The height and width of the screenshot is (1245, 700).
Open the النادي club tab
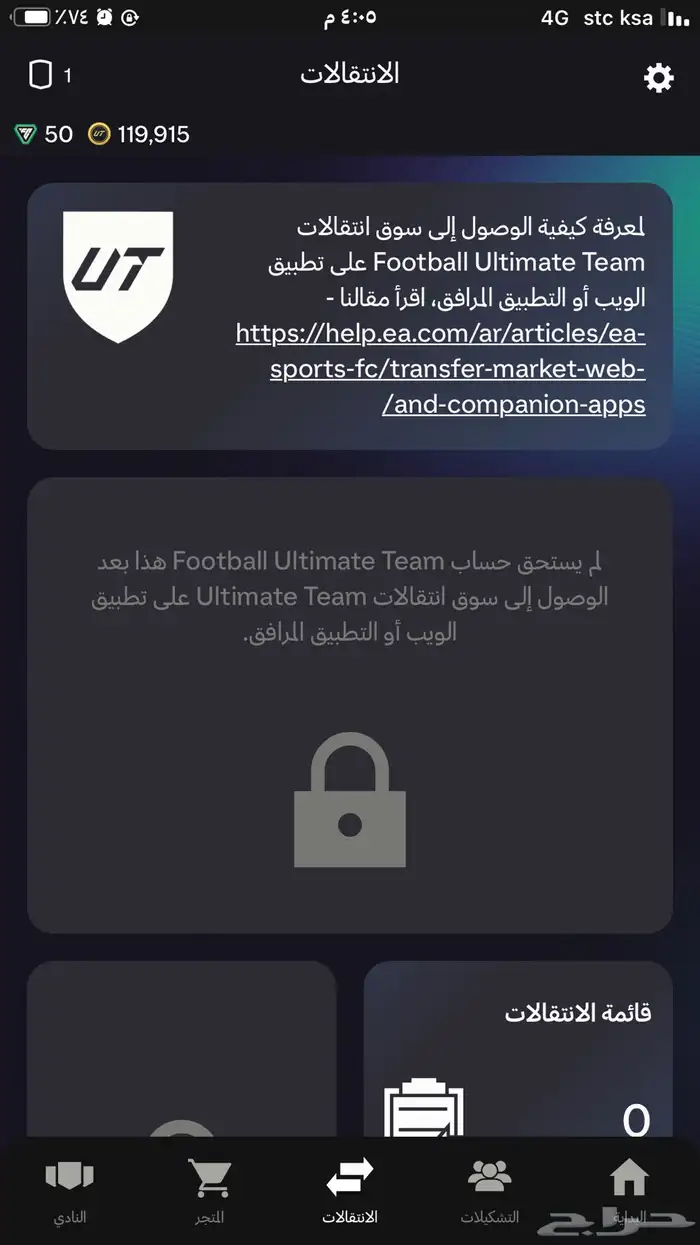pyautogui.click(x=69, y=1190)
